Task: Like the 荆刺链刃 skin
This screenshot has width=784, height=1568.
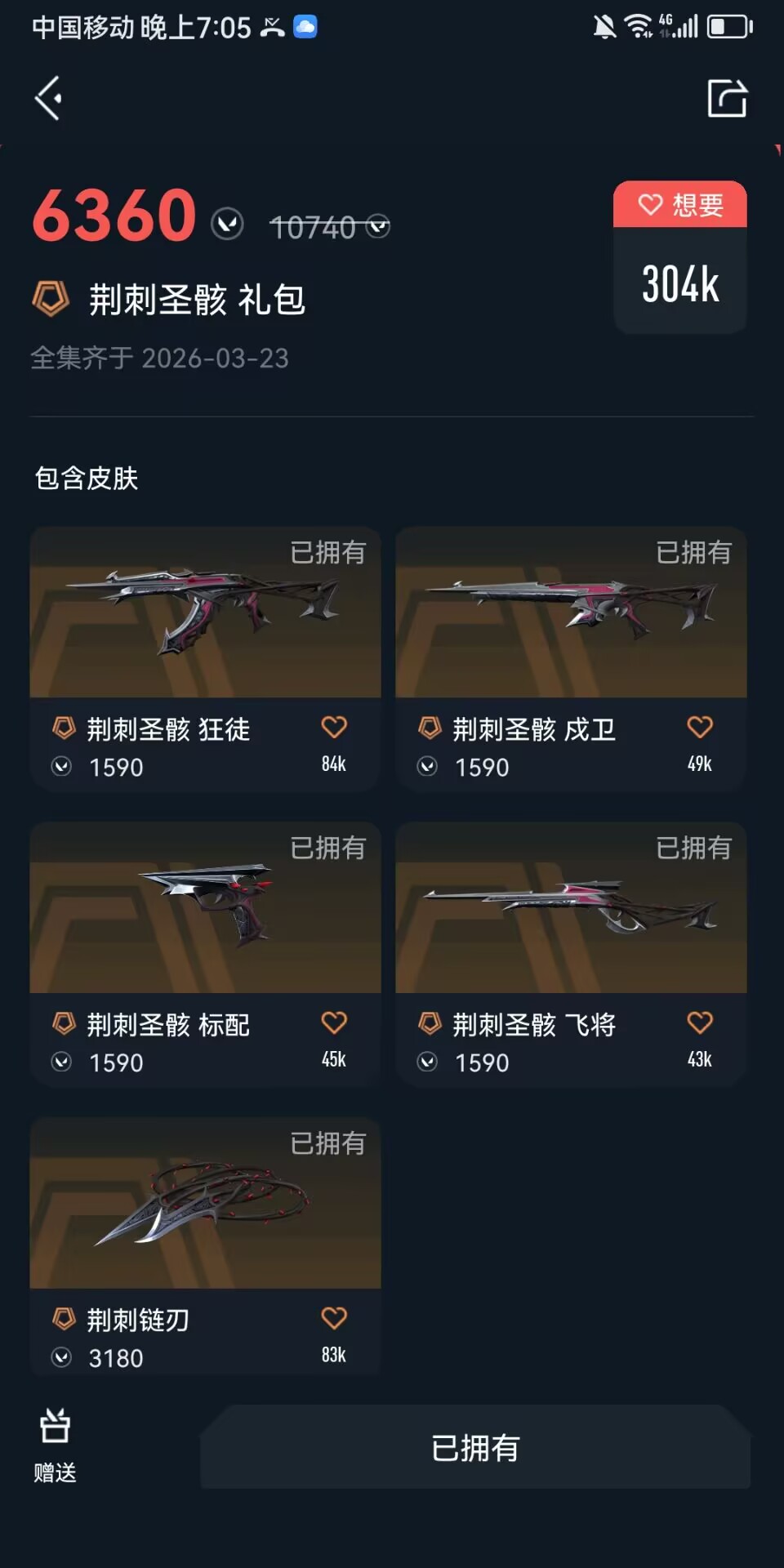Action: coord(334,1318)
